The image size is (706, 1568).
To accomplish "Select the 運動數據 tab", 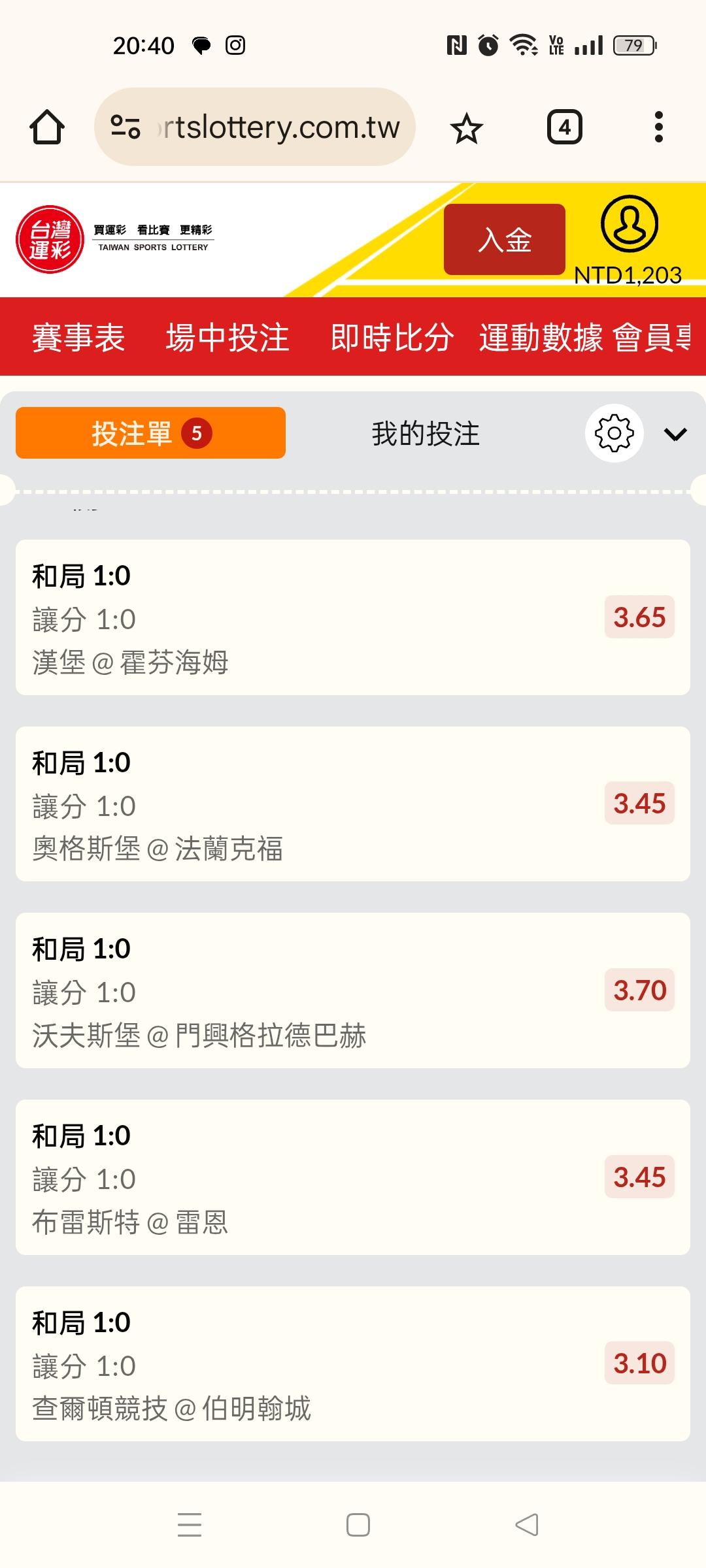I will 541,338.
